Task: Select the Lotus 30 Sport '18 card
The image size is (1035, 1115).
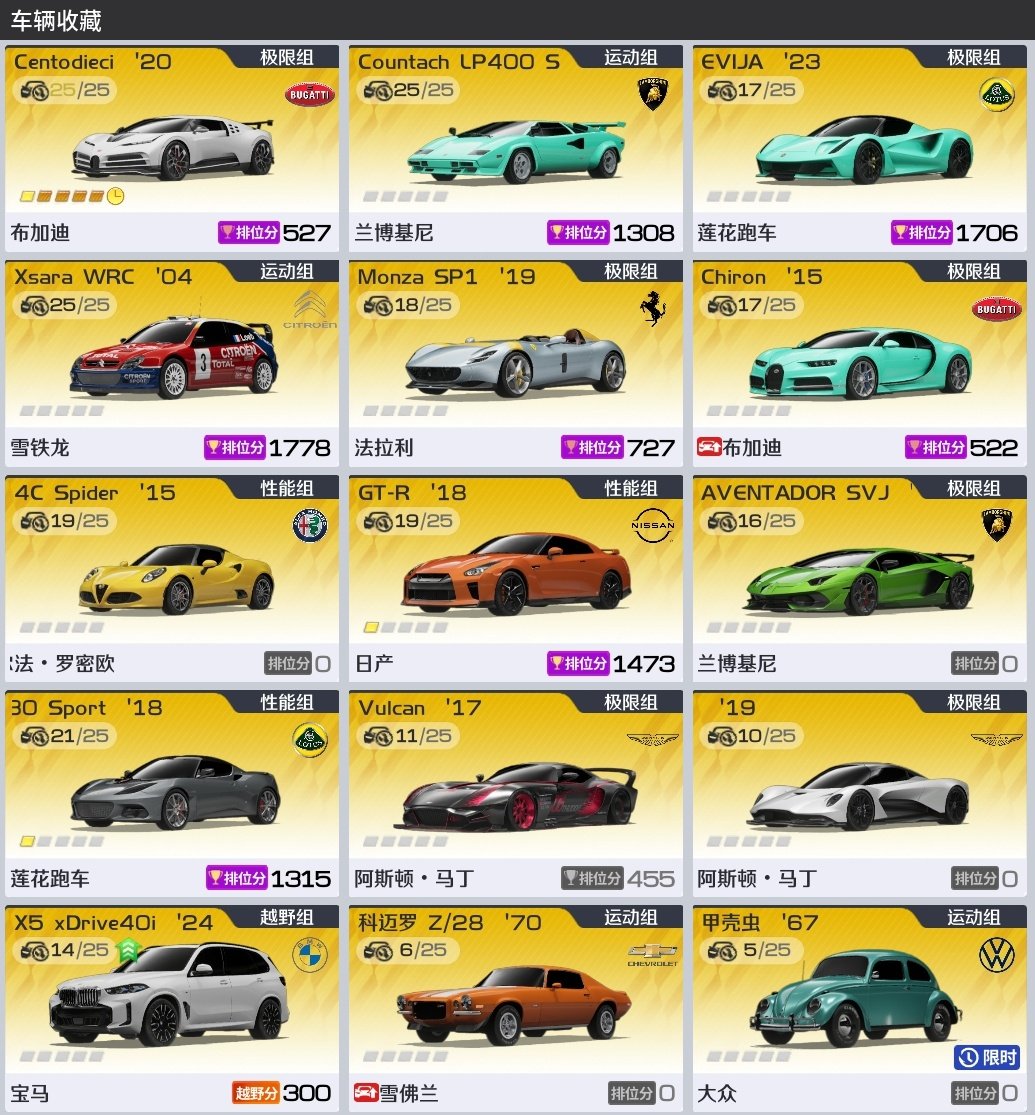Action: click(172, 793)
